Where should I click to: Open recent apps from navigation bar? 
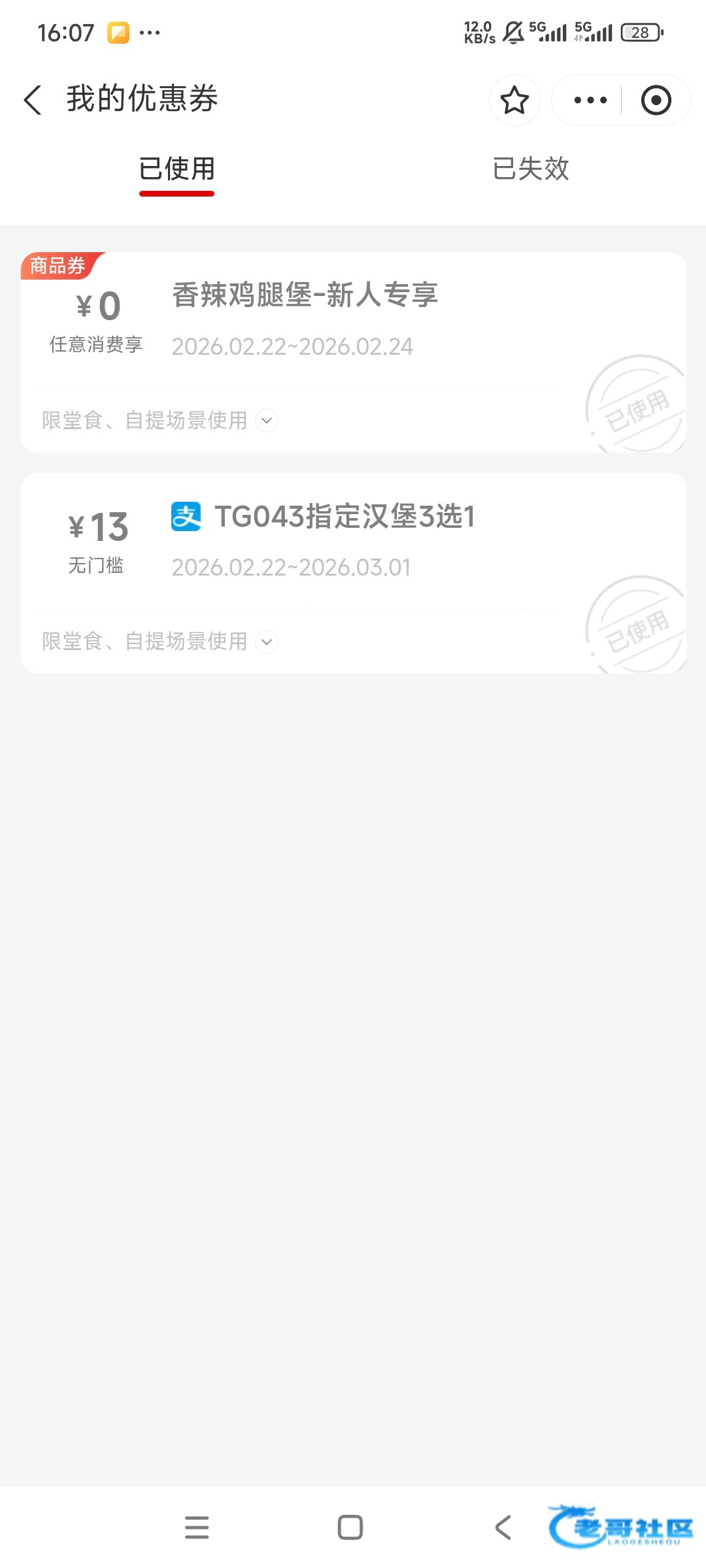pyautogui.click(x=197, y=1527)
